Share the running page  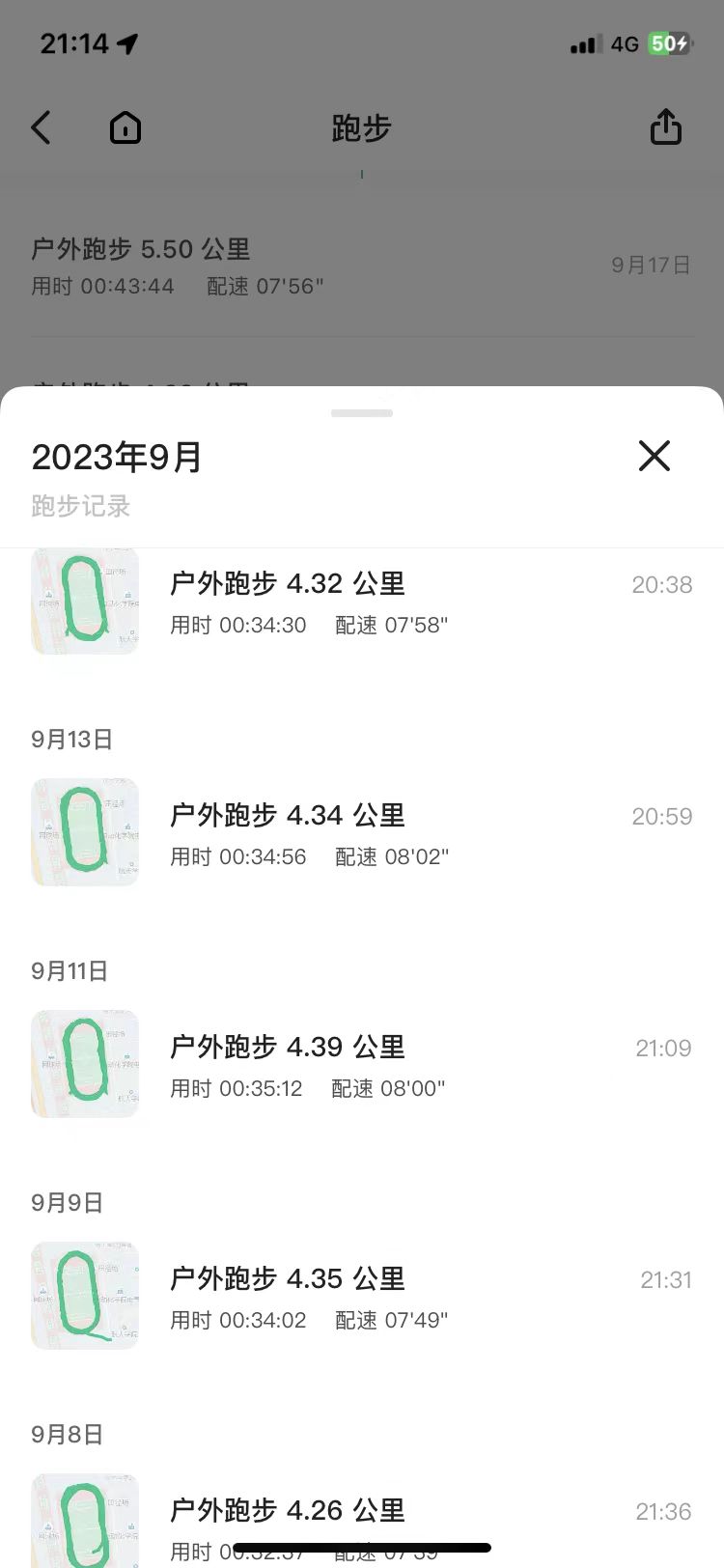[666, 127]
